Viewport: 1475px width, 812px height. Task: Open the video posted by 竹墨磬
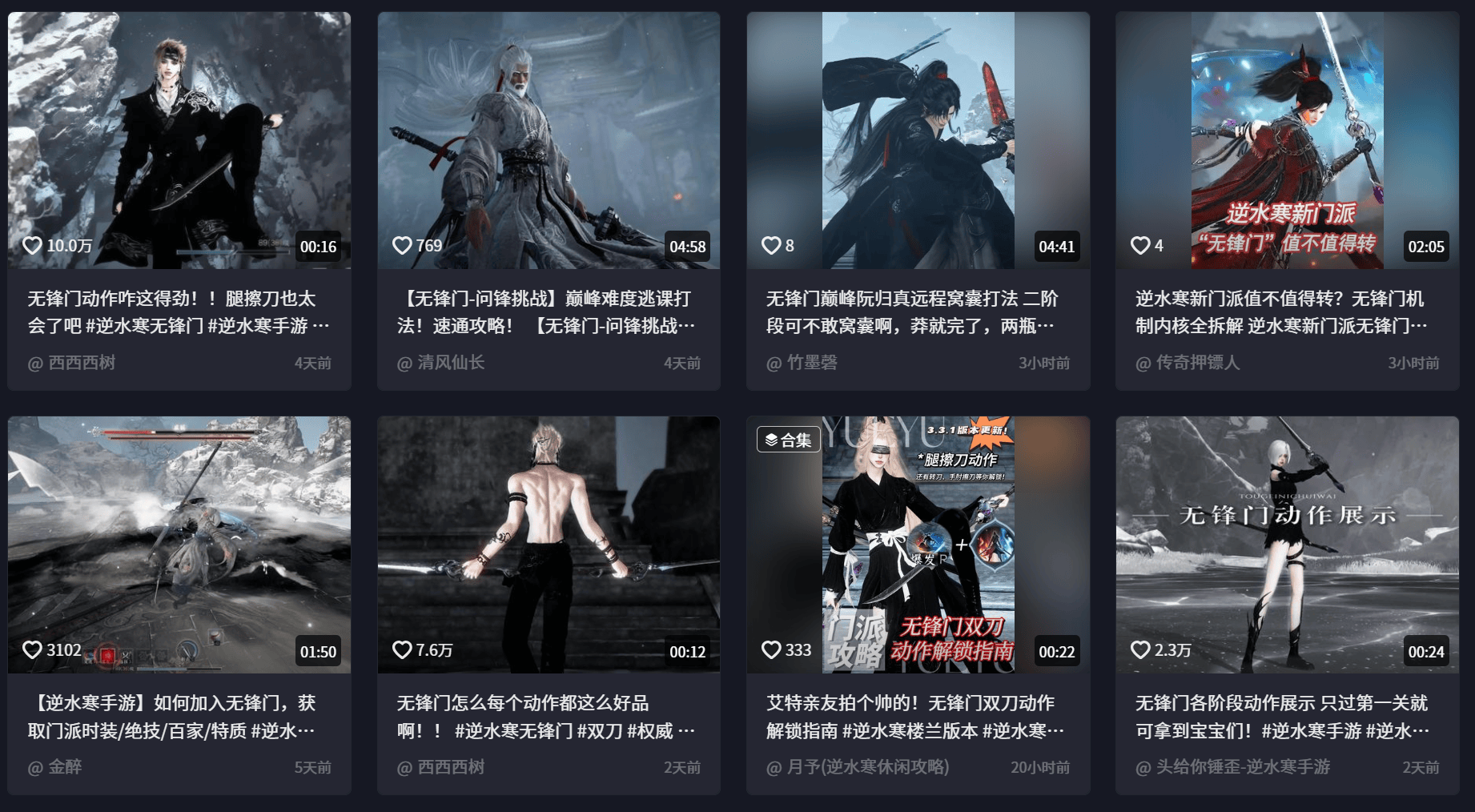(918, 140)
